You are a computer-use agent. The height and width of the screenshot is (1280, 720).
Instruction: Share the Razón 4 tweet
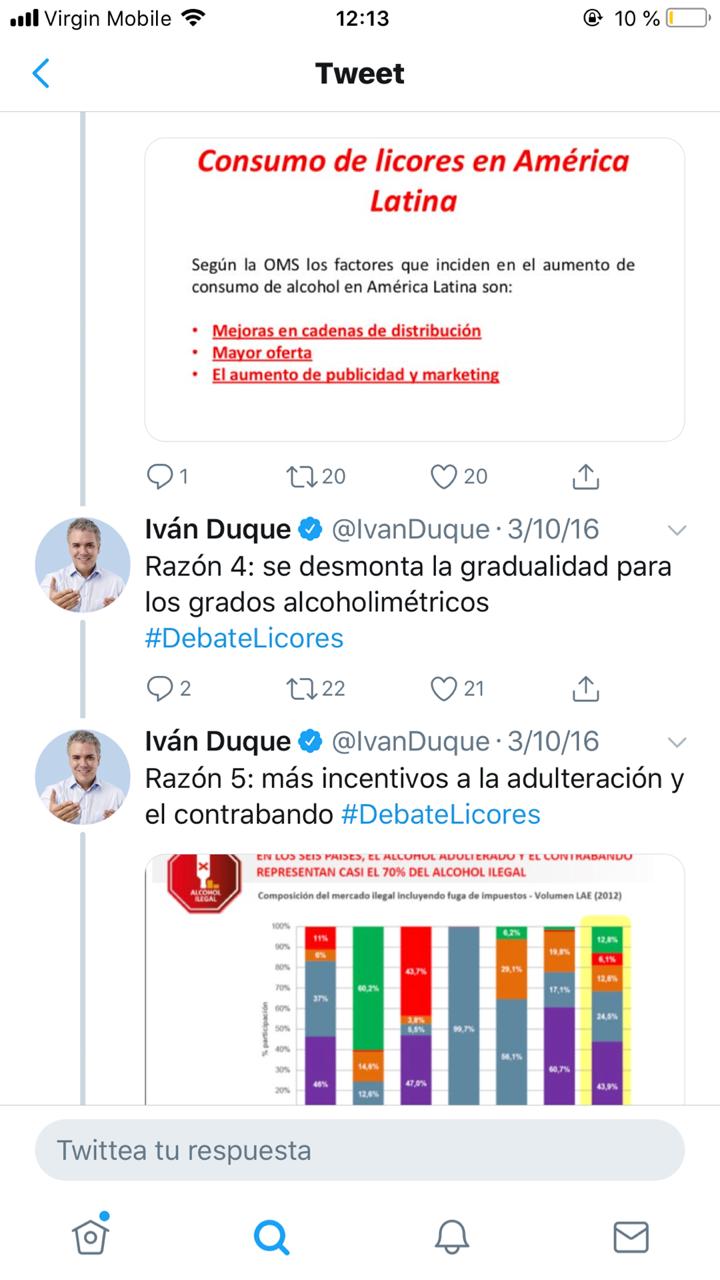(586, 688)
